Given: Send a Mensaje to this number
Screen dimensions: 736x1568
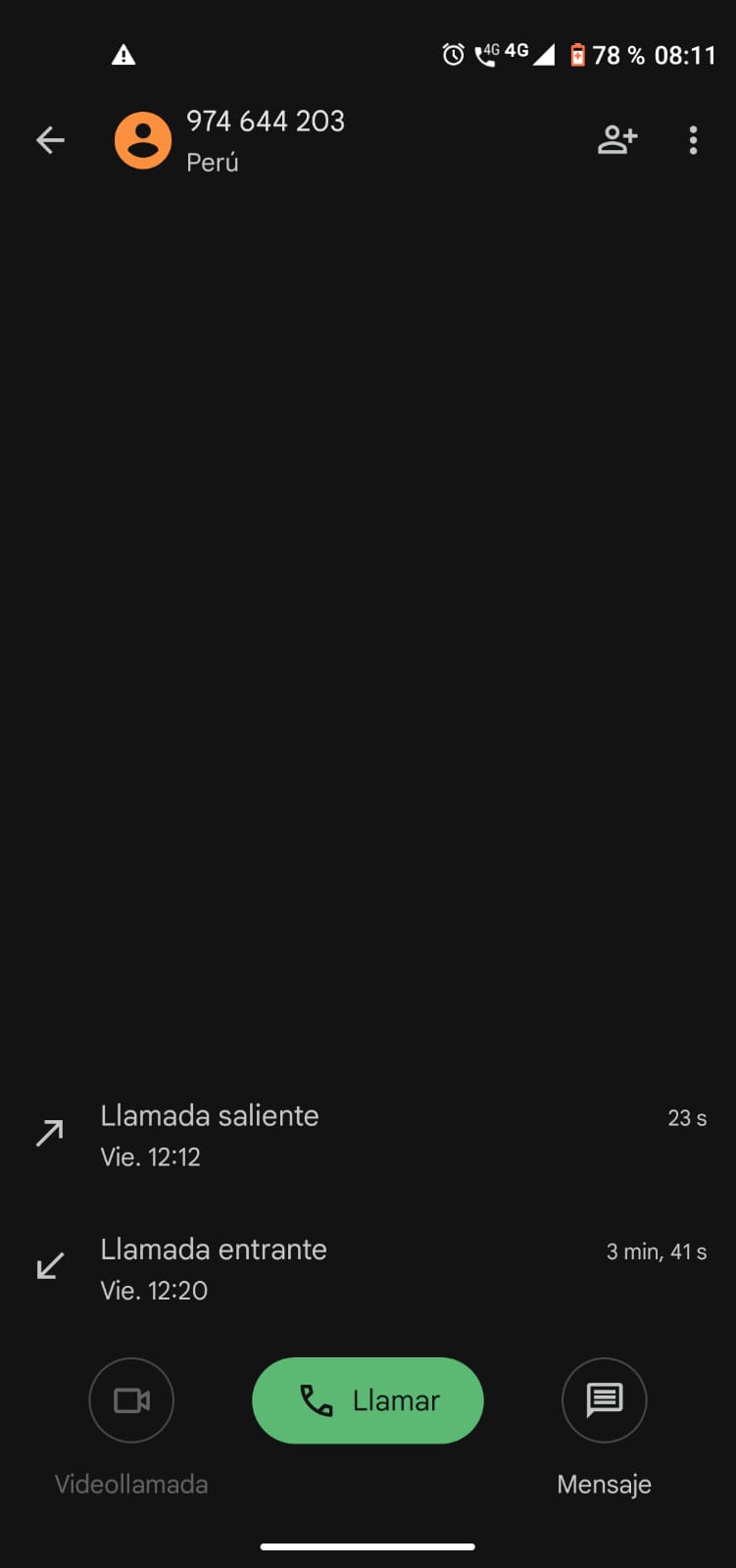Looking at the screenshot, I should [604, 1400].
